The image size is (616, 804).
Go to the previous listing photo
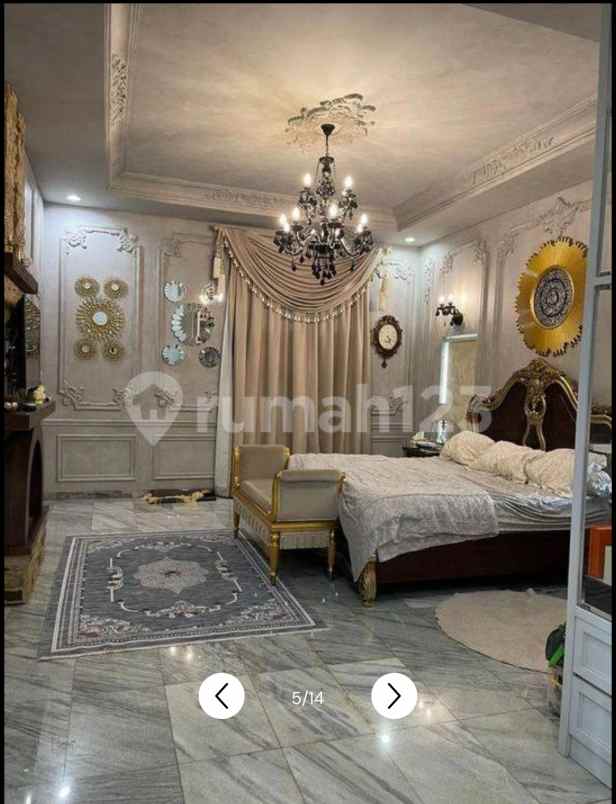(221, 696)
